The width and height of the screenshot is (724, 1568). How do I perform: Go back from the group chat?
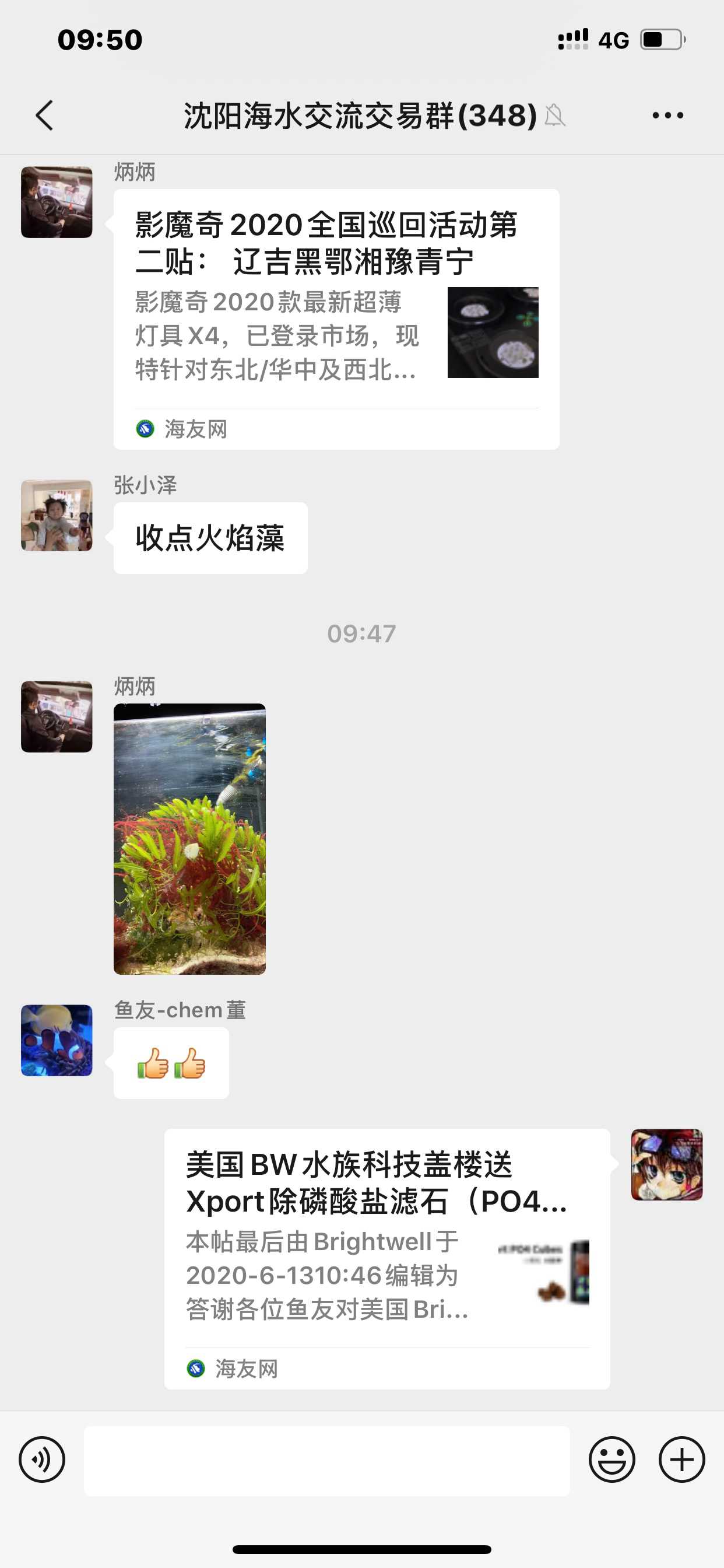[44, 115]
